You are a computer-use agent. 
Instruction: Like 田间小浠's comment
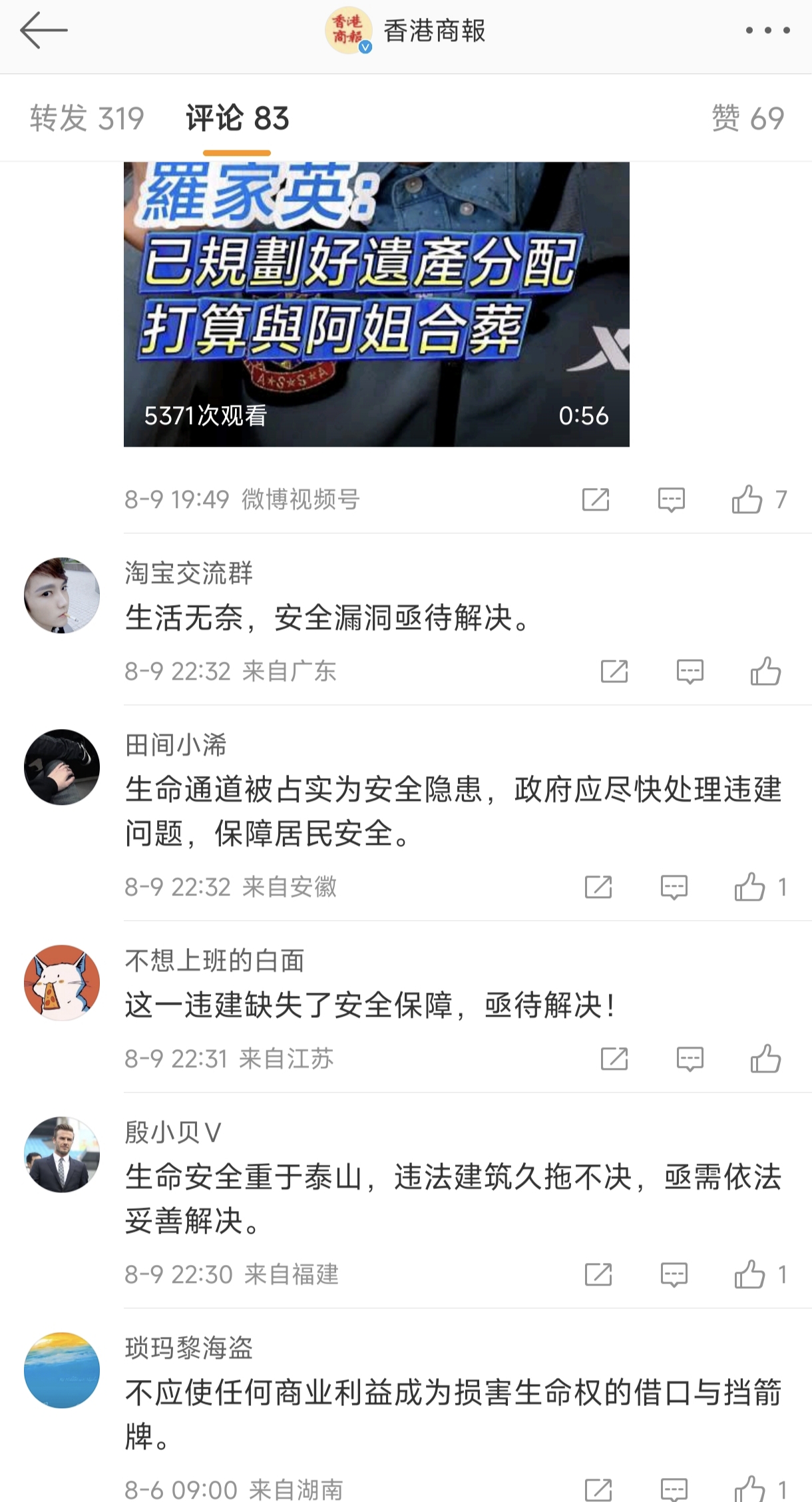click(x=750, y=887)
